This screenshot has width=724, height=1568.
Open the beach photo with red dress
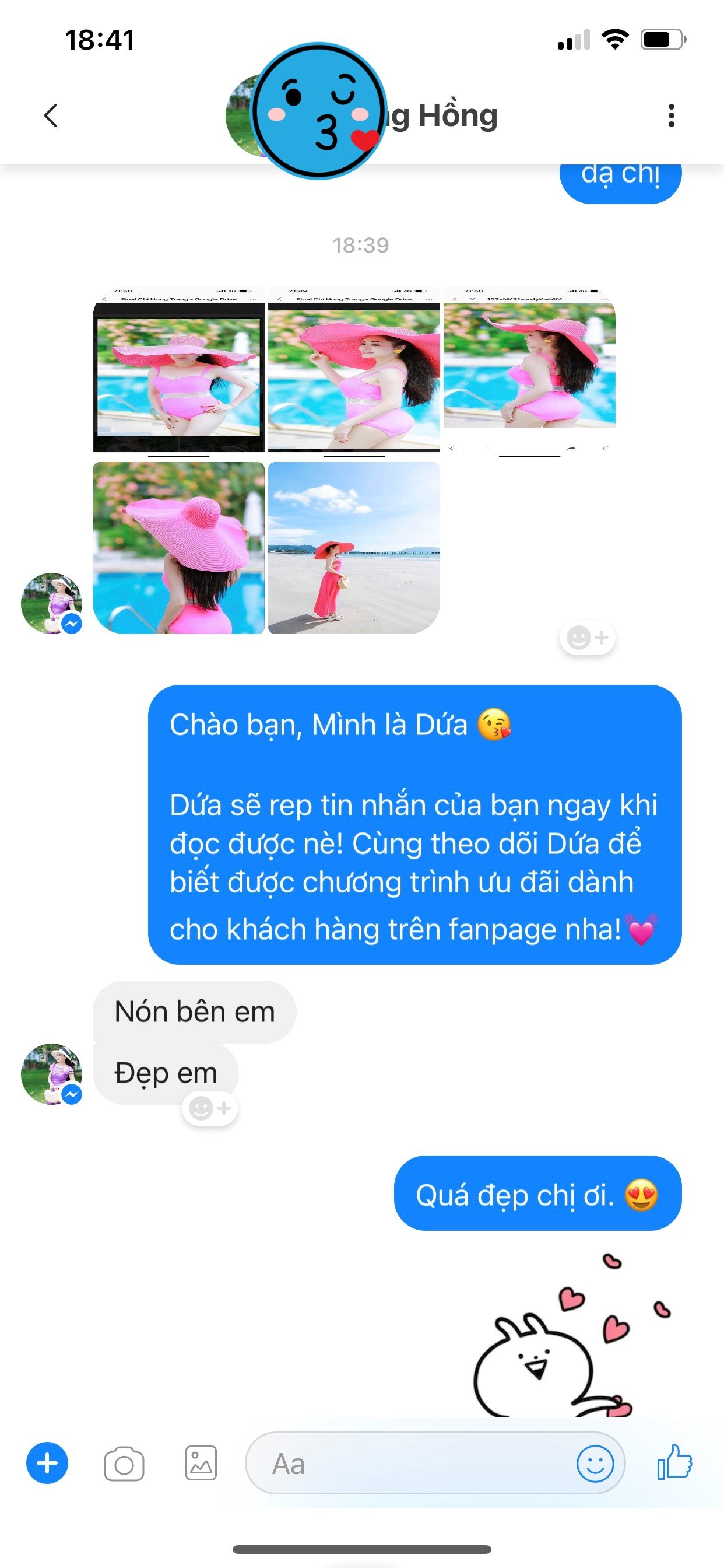[x=353, y=548]
